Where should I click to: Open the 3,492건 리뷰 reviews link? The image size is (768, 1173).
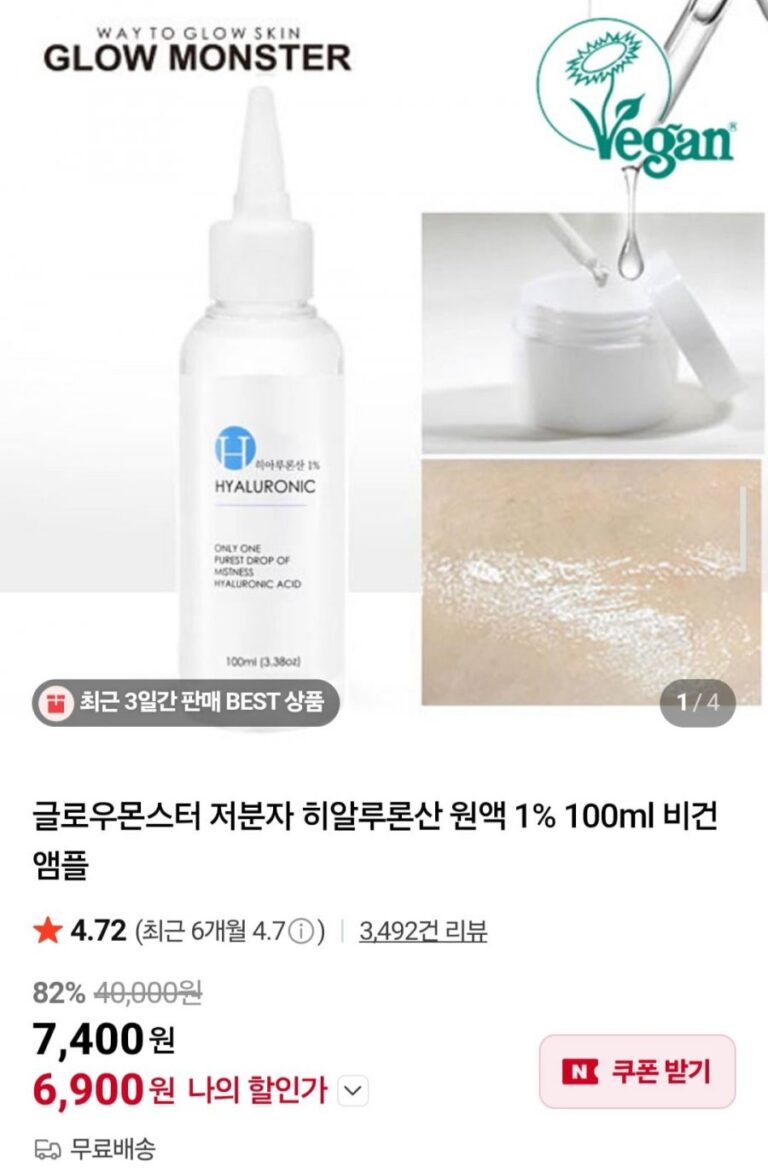coord(423,932)
